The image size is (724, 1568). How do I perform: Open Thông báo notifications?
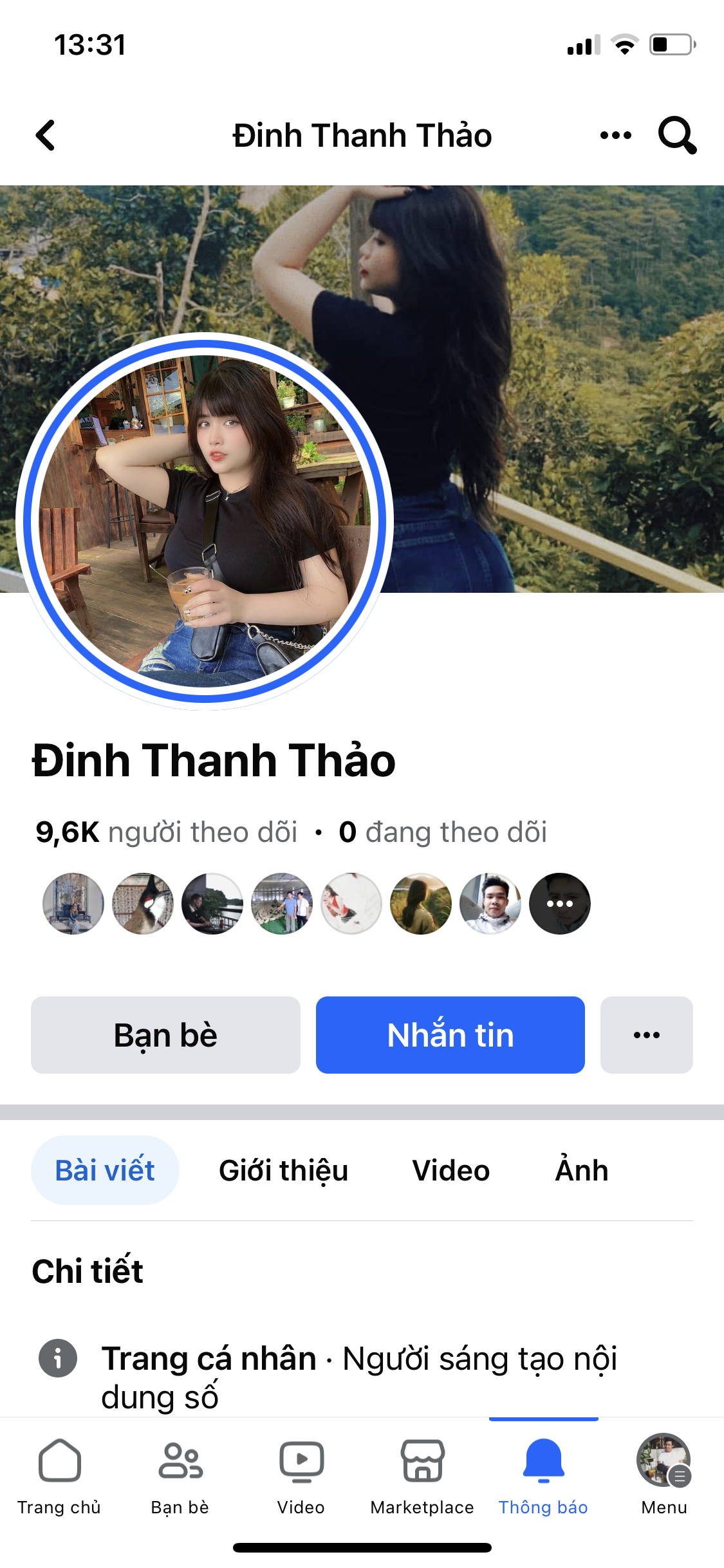point(543,1474)
